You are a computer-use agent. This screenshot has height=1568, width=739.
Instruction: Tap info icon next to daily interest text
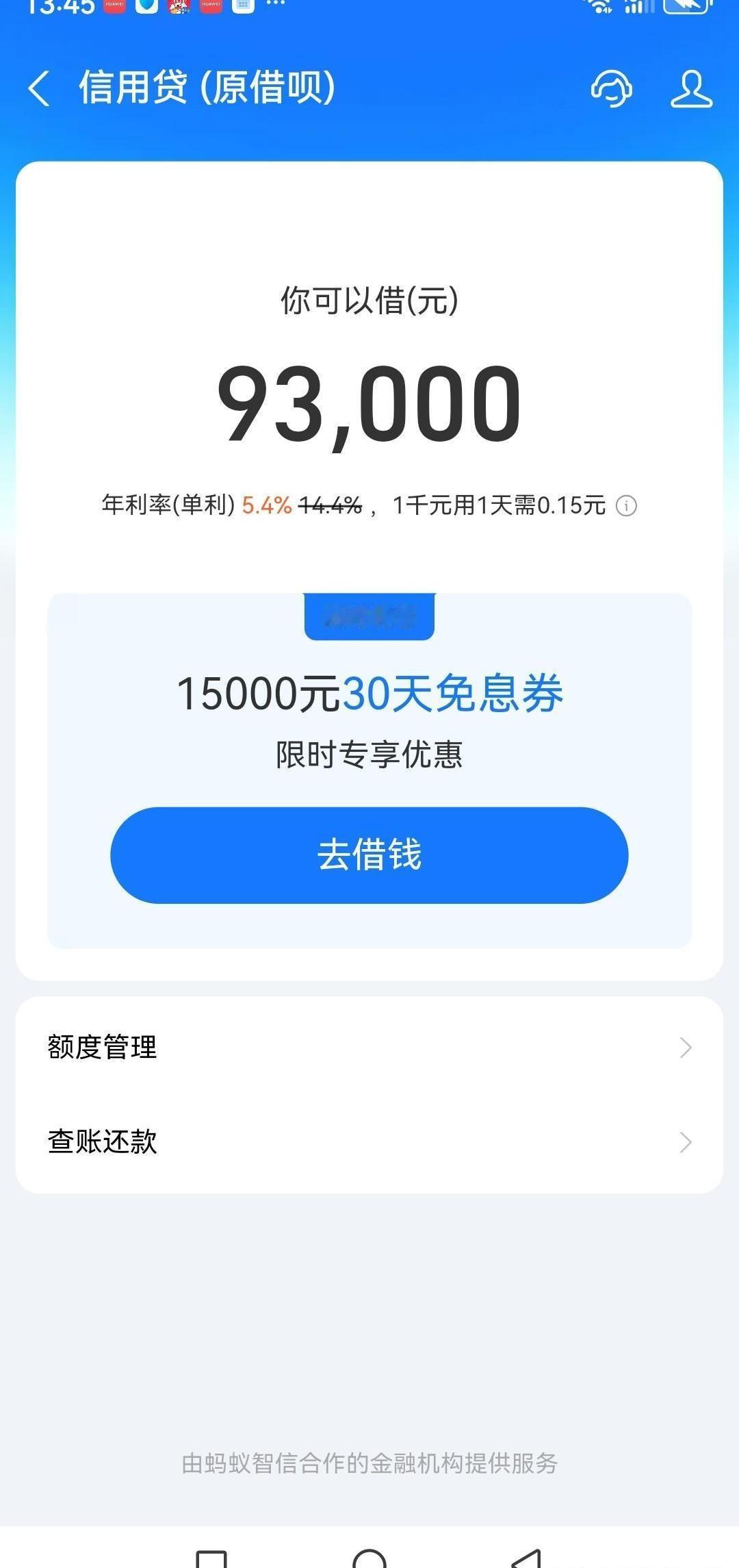(626, 506)
